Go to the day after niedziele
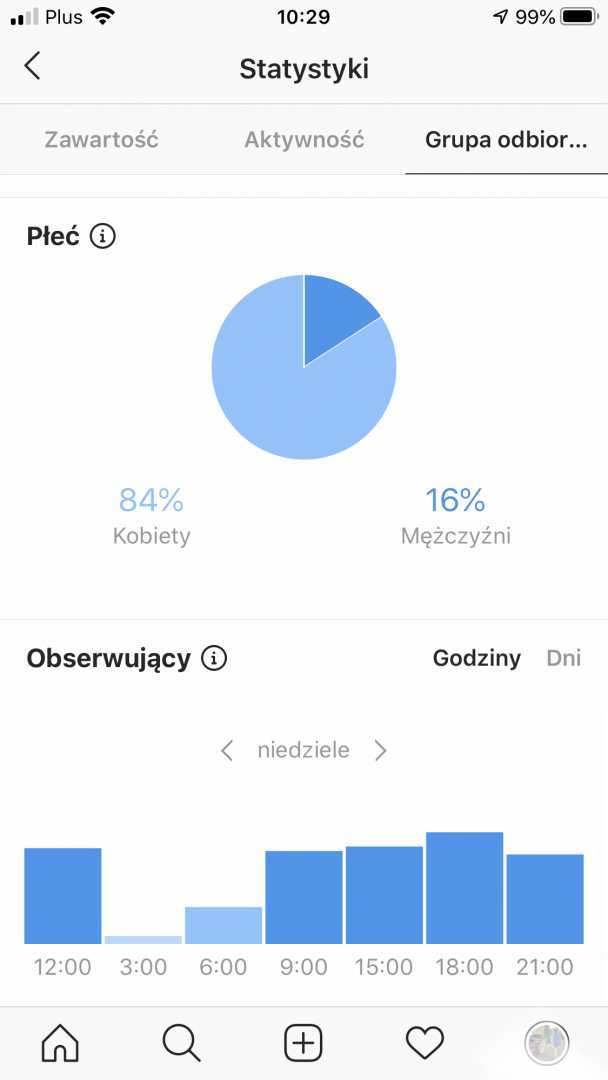This screenshot has width=608, height=1080. point(380,751)
